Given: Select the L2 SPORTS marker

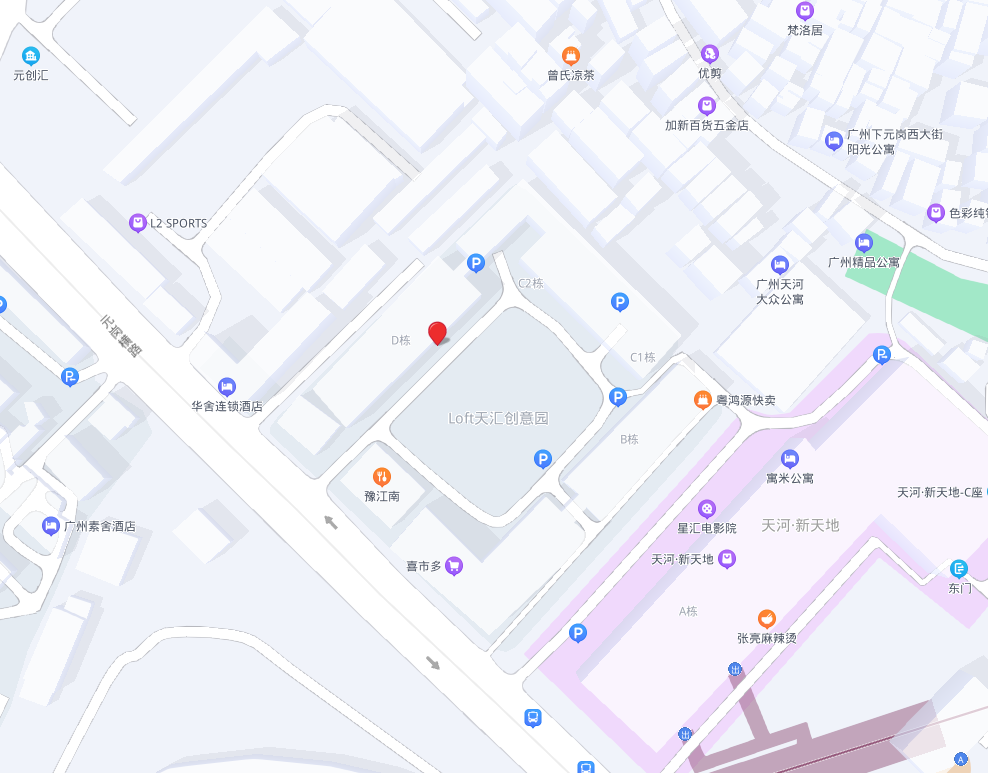Looking at the screenshot, I should (x=138, y=223).
